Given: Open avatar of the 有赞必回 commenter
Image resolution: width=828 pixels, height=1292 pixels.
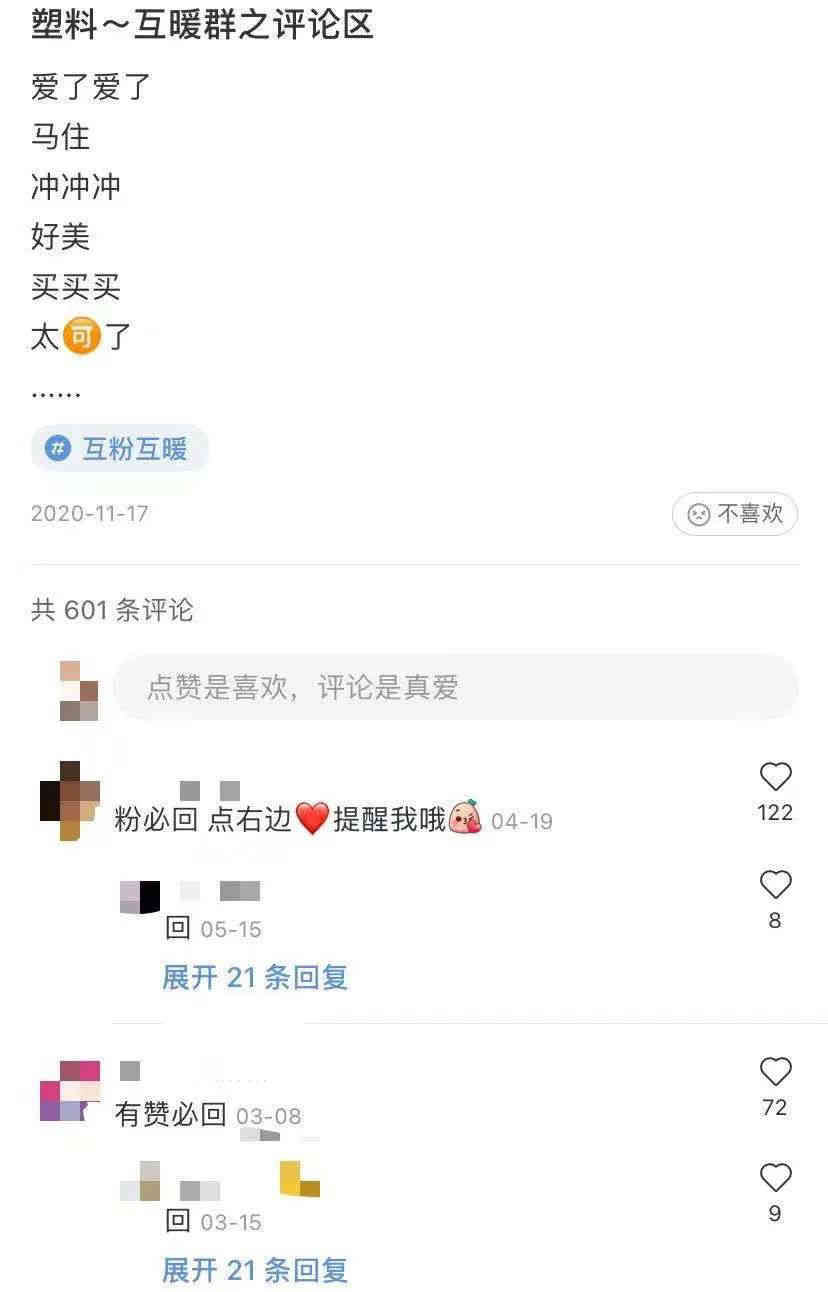Looking at the screenshot, I should coord(69,1090).
